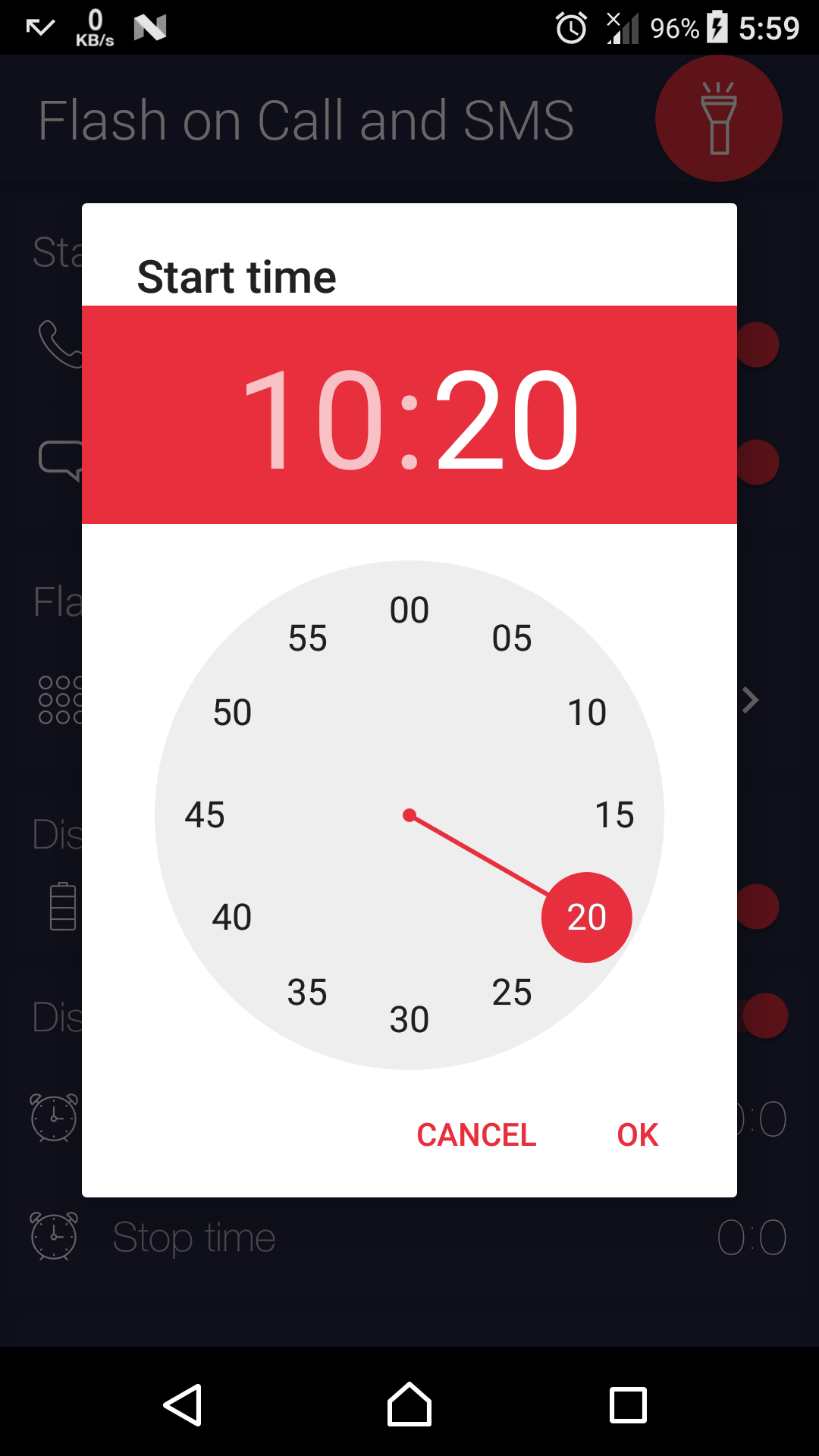This screenshot has height=1456, width=819.
Task: Pick 55 minutes on the clock dial
Action: click(x=307, y=639)
